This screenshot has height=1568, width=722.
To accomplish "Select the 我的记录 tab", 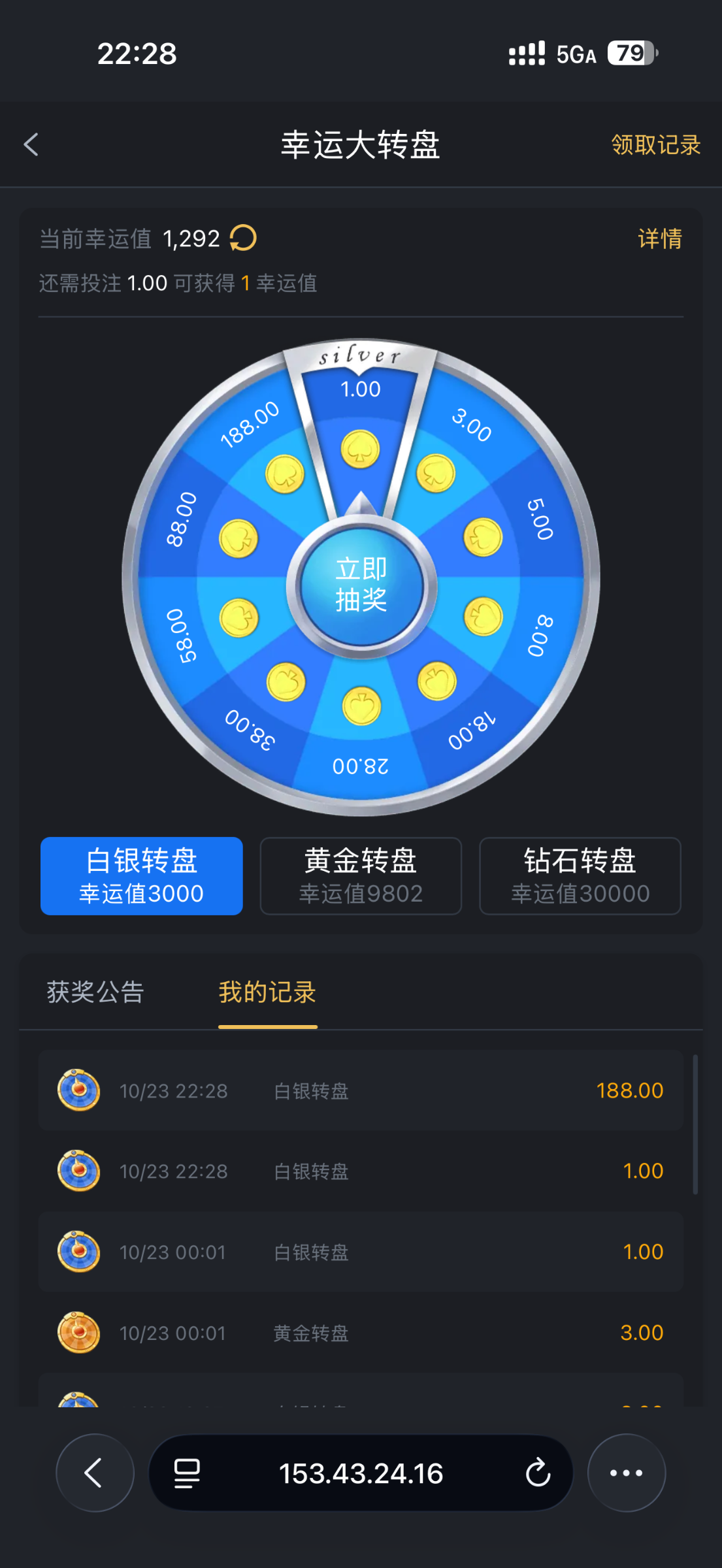I will [x=267, y=992].
